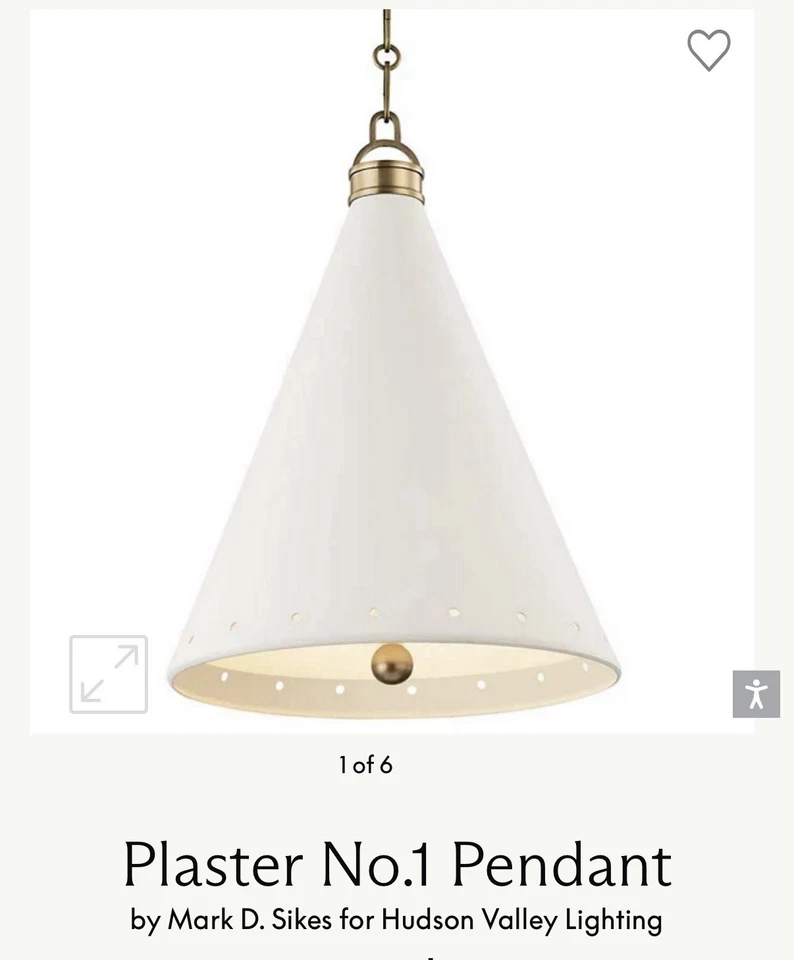Open the accessibility options button
Viewport: 794px width, 960px height.
(x=756, y=693)
